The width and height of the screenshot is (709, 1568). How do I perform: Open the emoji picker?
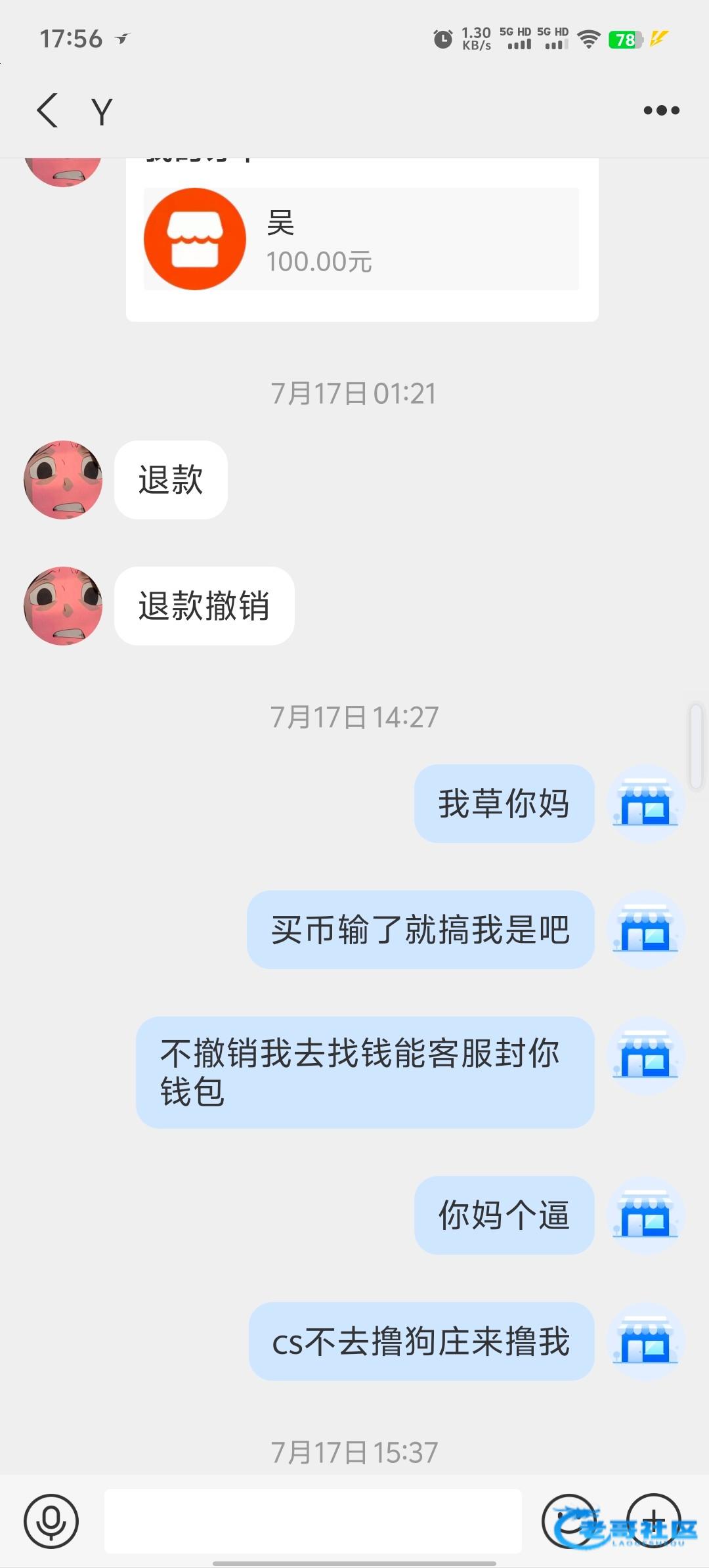pos(569,1521)
